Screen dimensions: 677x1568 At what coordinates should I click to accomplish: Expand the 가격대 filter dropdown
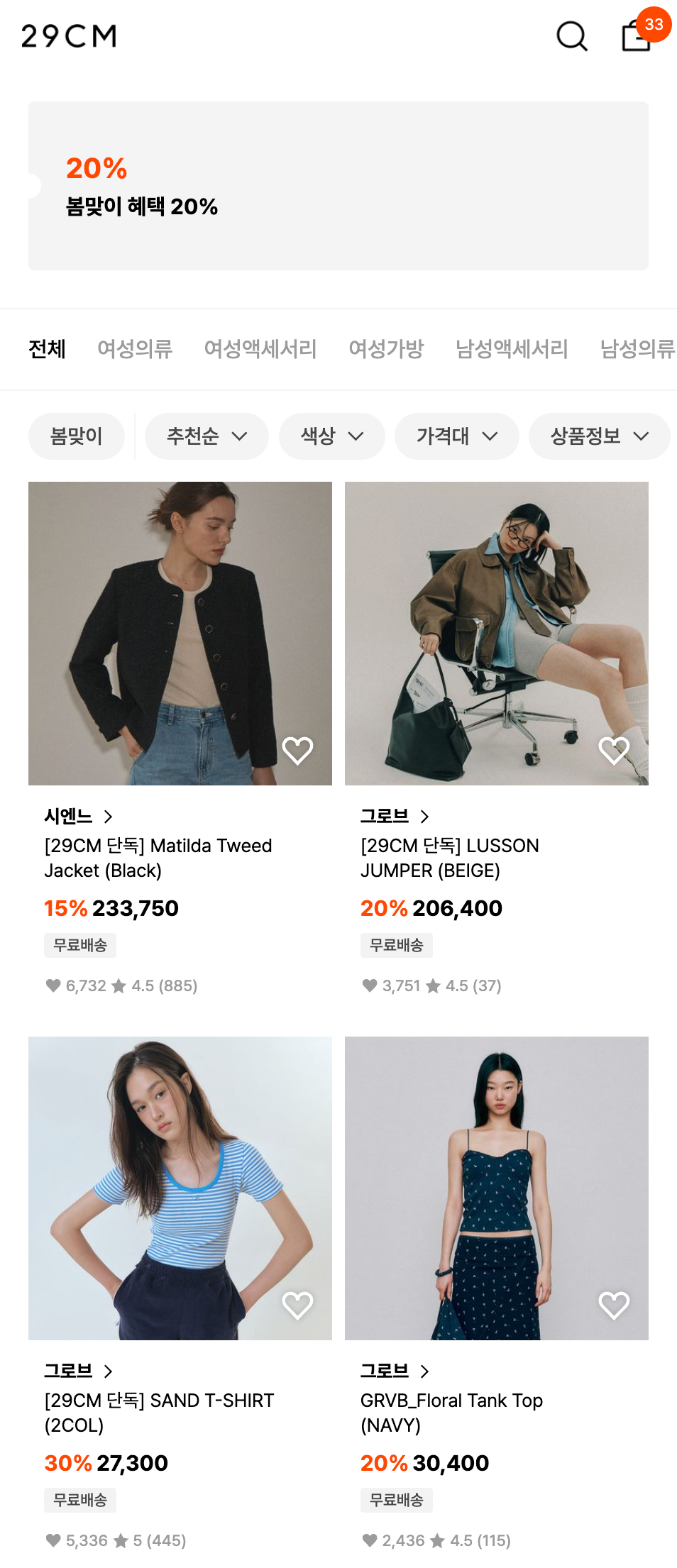457,436
